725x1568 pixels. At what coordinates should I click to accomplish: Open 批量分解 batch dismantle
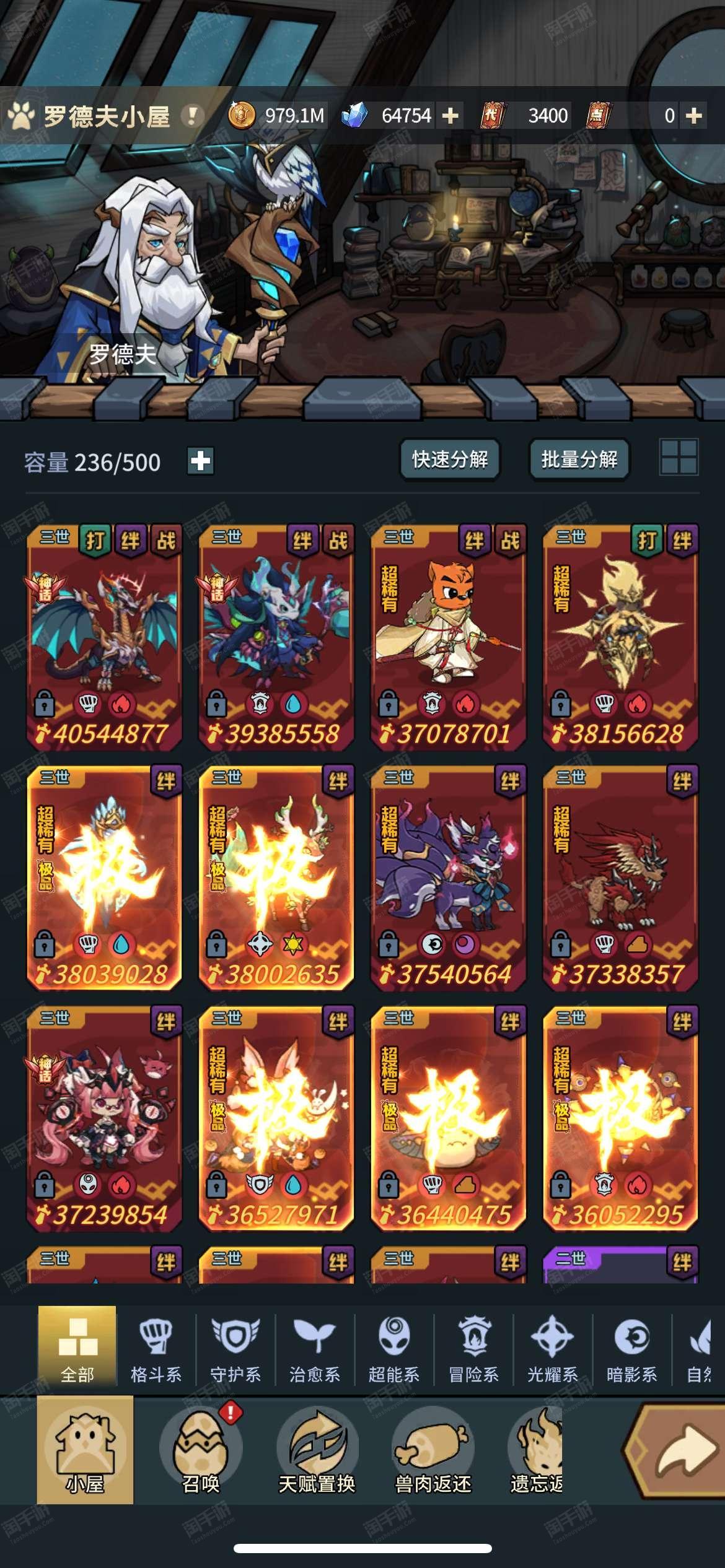579,460
